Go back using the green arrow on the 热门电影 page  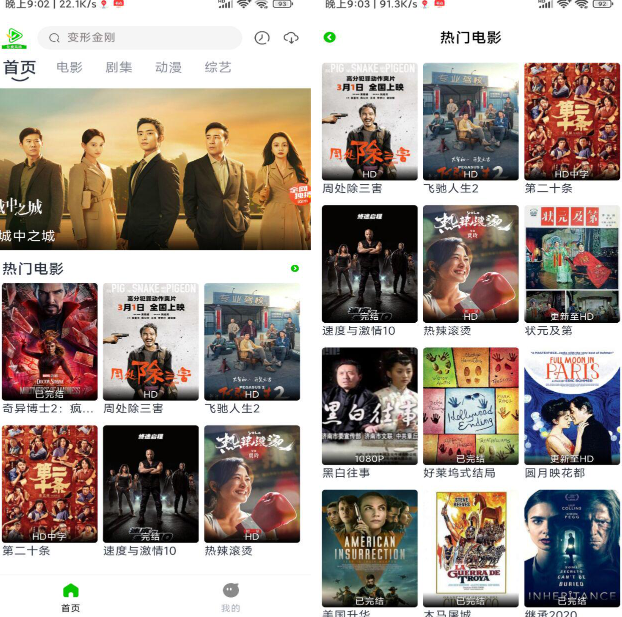(330, 38)
